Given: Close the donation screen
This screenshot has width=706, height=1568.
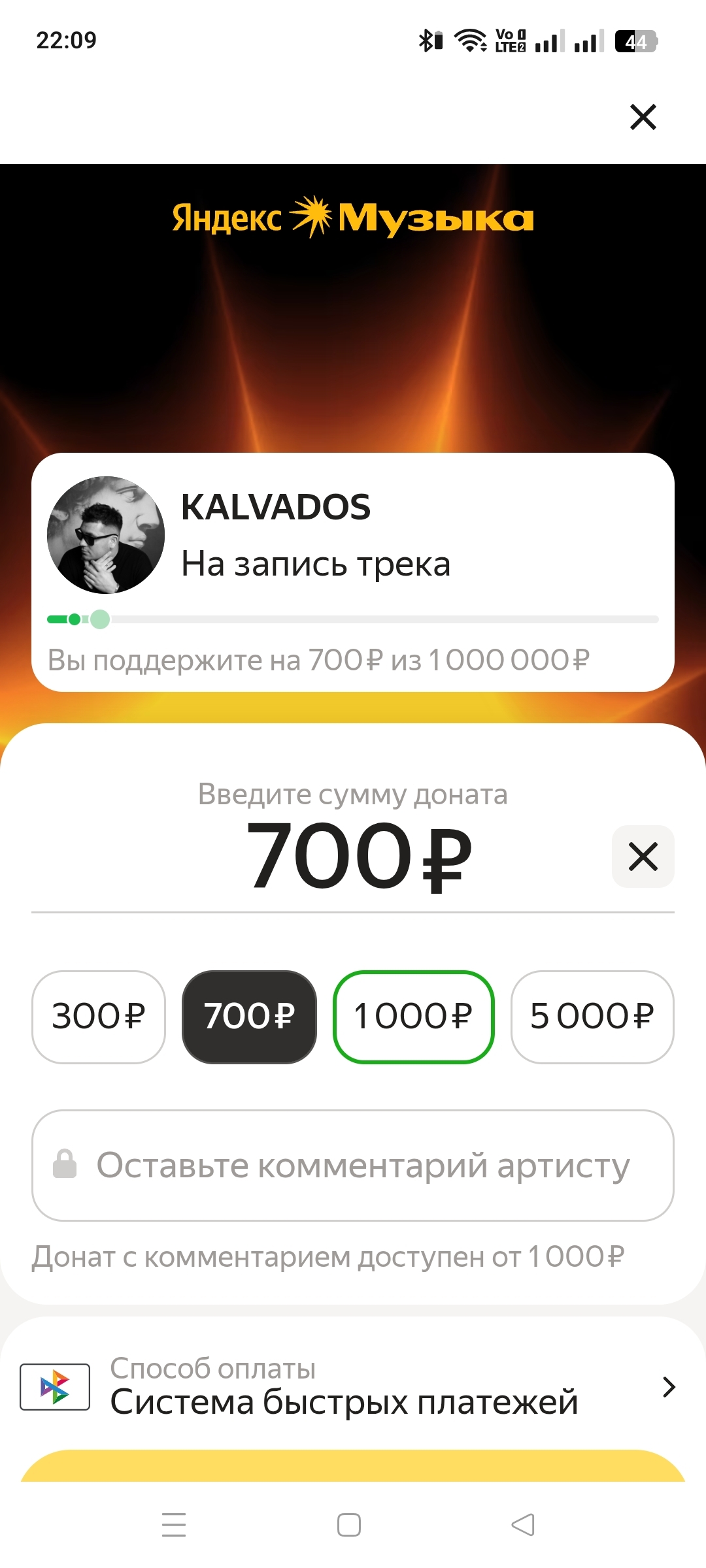Looking at the screenshot, I should click(643, 118).
